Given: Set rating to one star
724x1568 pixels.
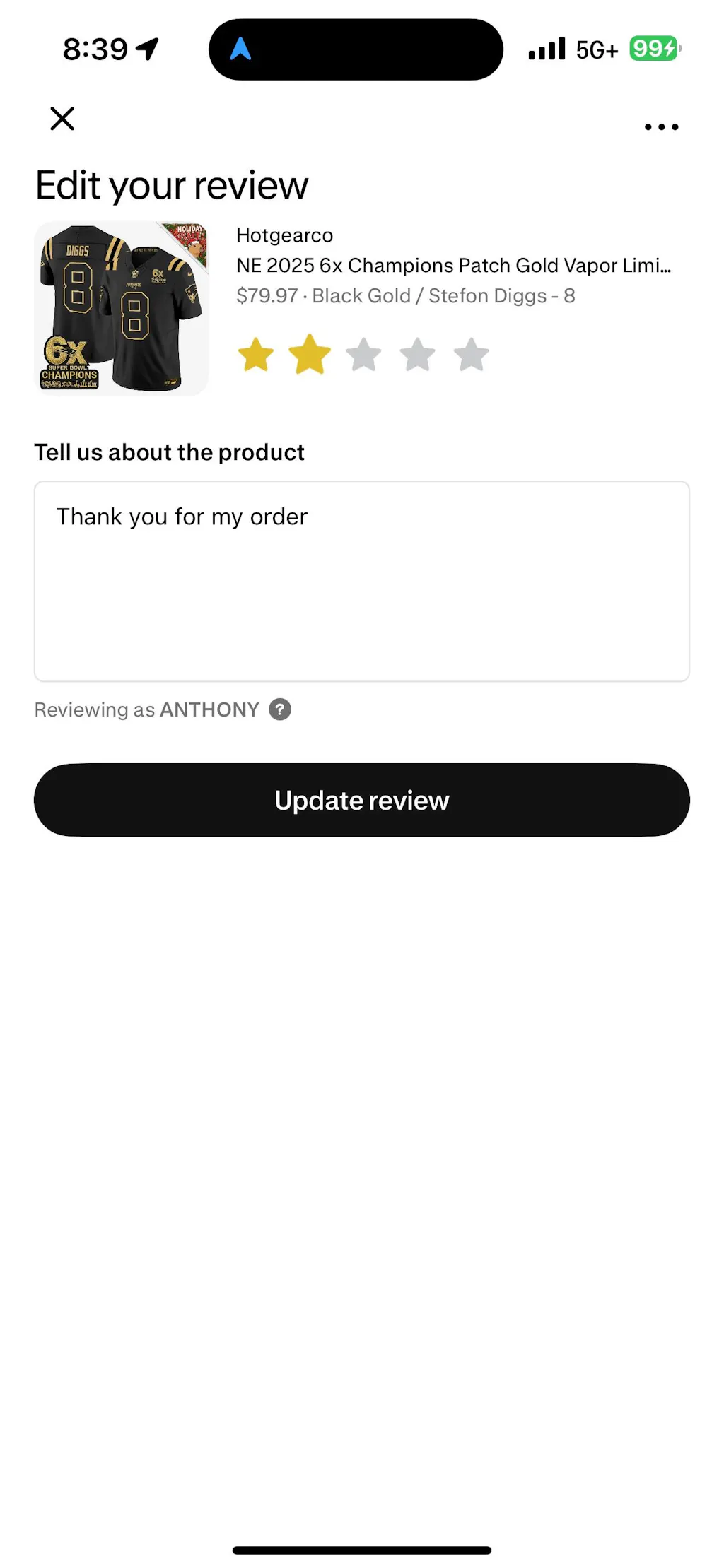Looking at the screenshot, I should pos(256,354).
